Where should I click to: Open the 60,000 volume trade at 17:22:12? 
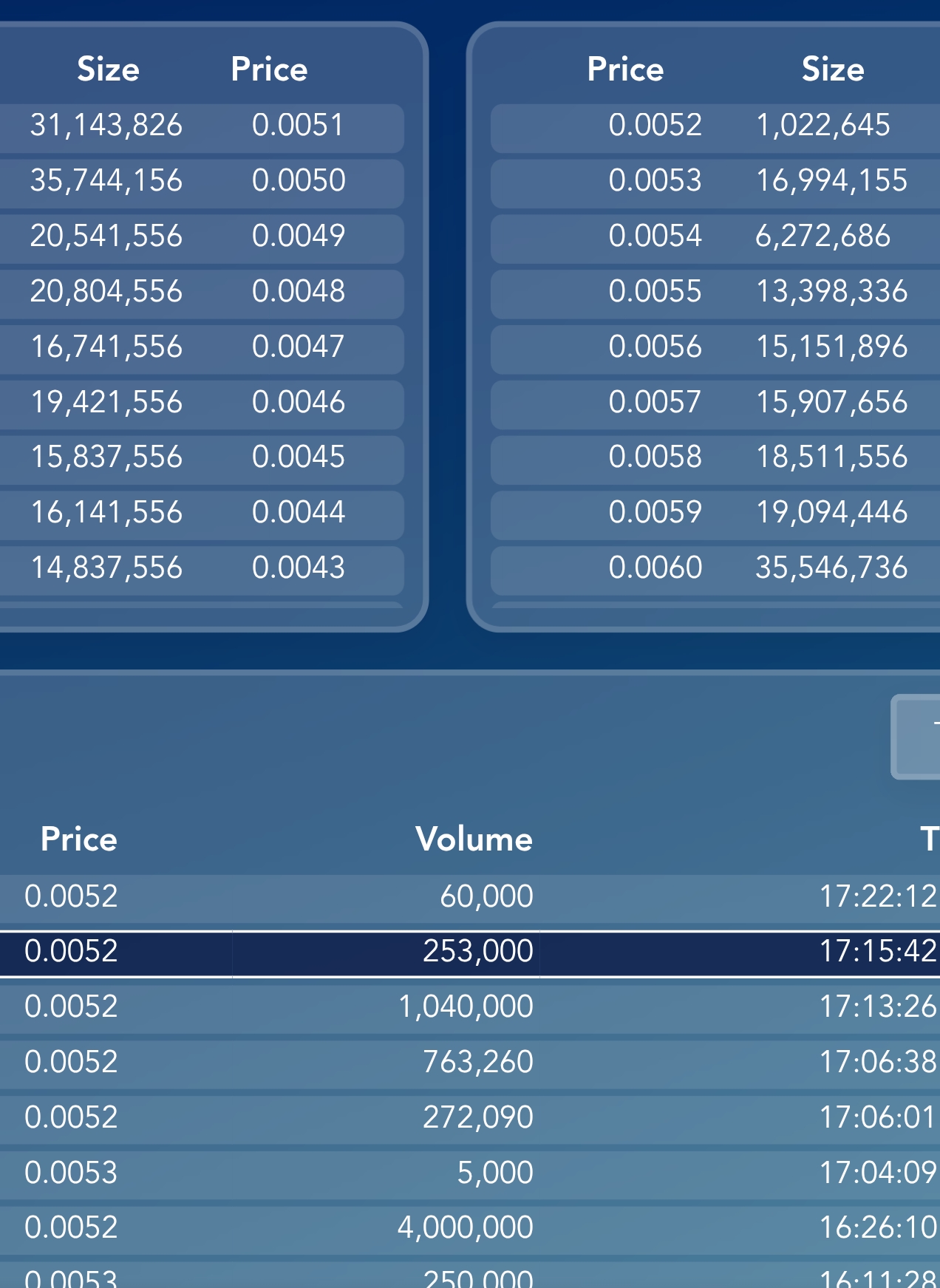(470, 896)
